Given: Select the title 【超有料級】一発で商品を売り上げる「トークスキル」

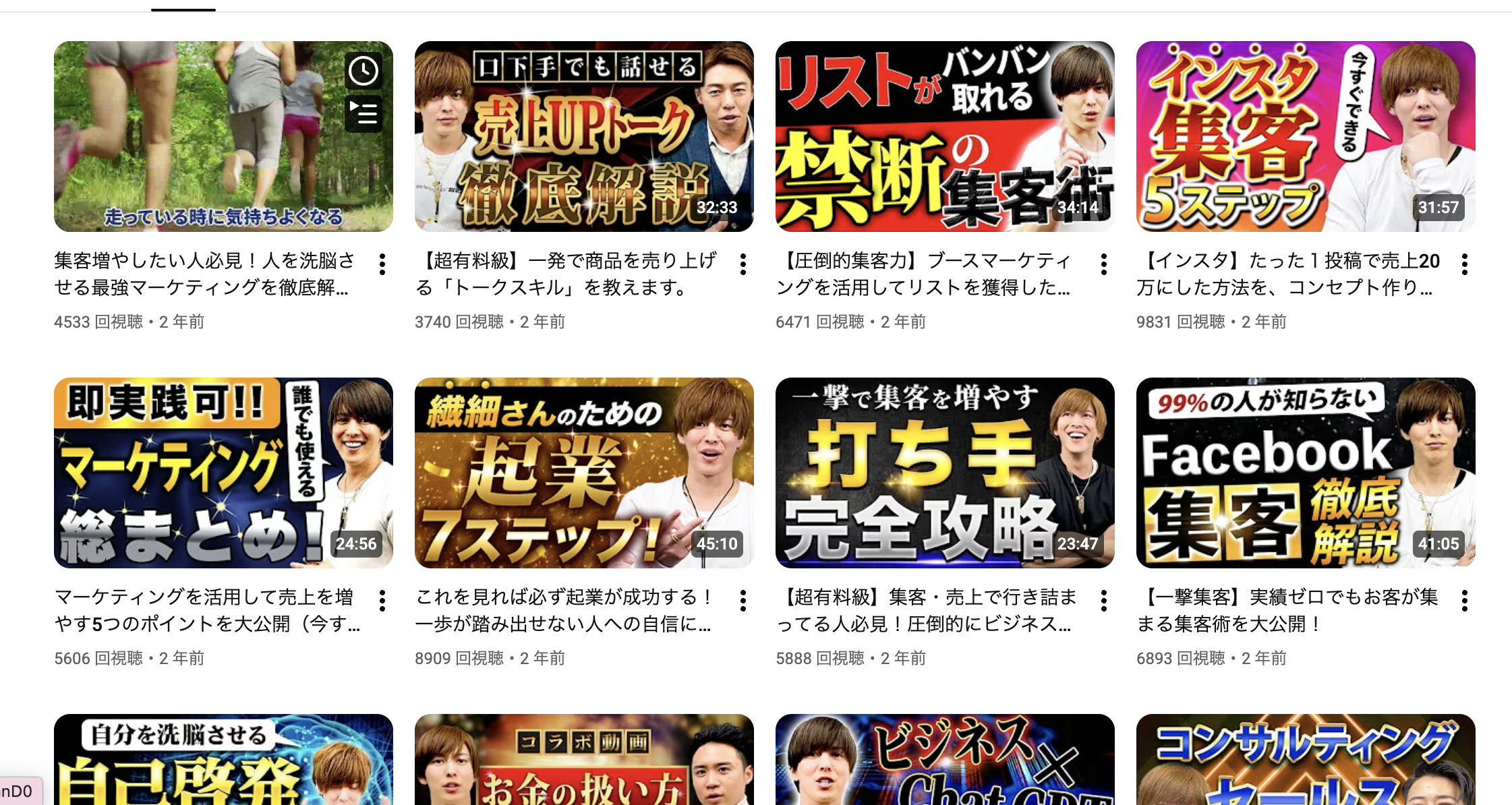Looking at the screenshot, I should point(565,274).
